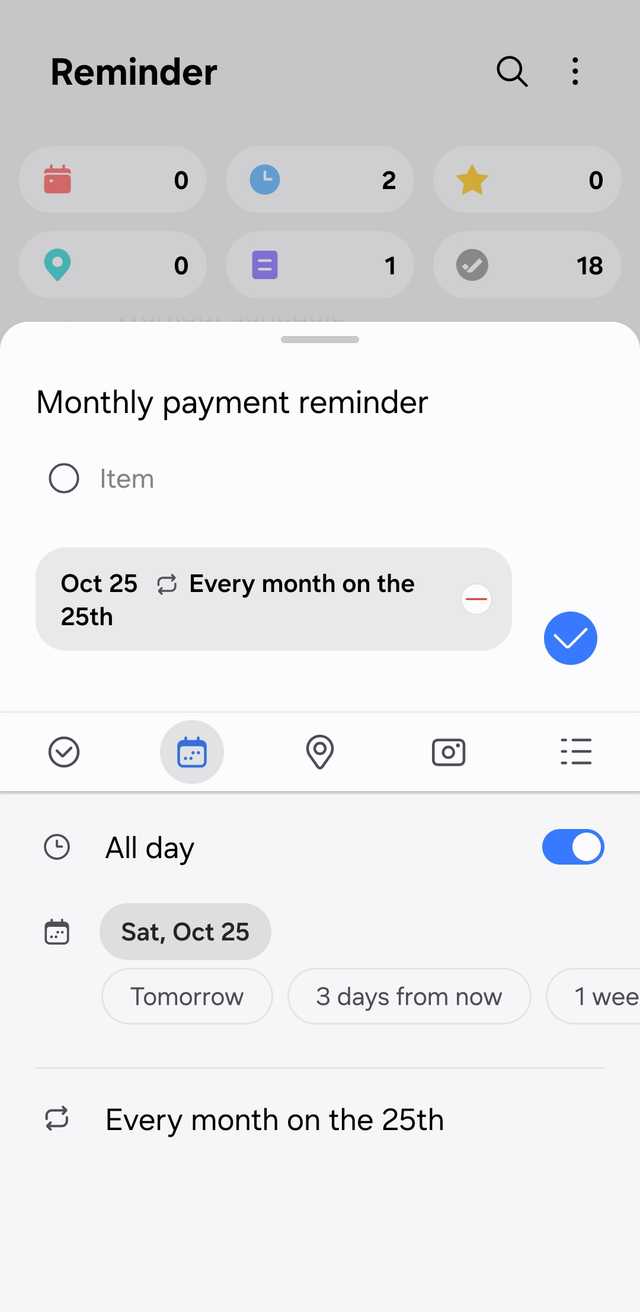This screenshot has height=1312, width=640.
Task: Open the starred reminders category
Action: coord(527,180)
